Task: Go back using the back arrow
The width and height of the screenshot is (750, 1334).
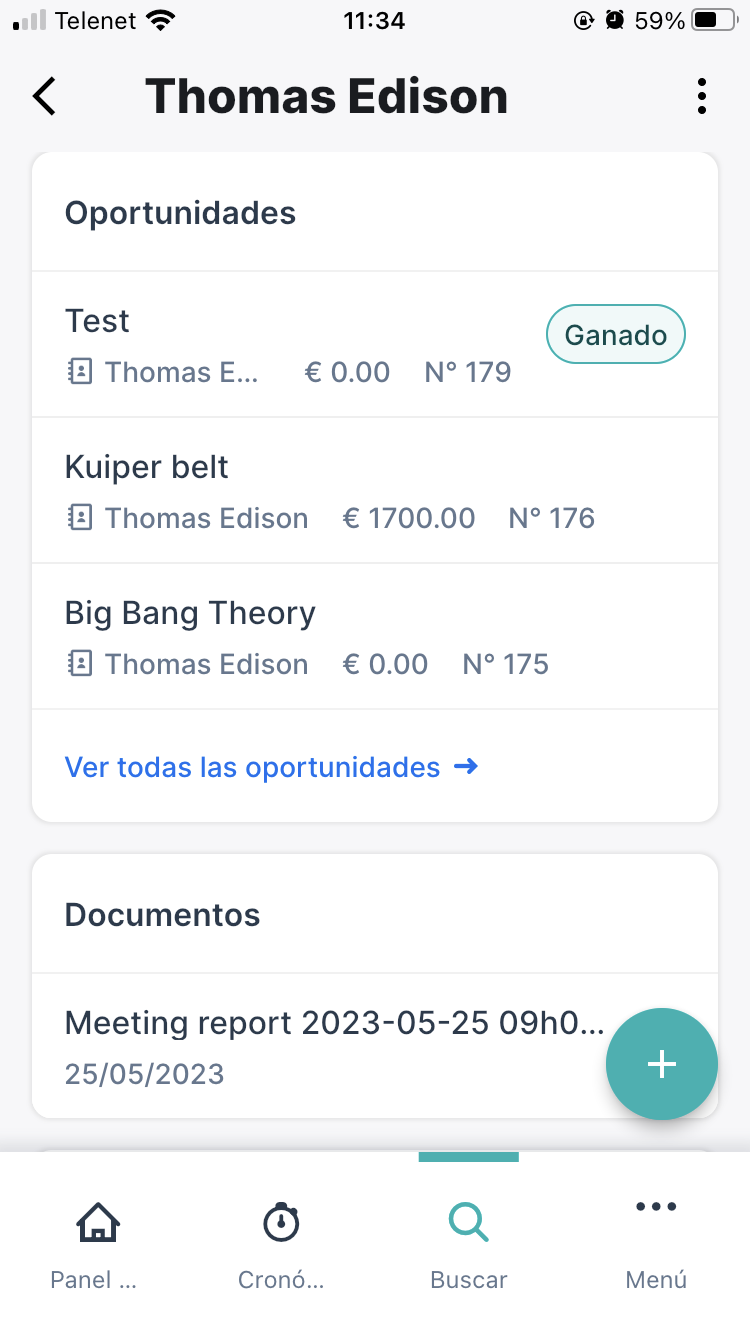Action: click(x=44, y=96)
